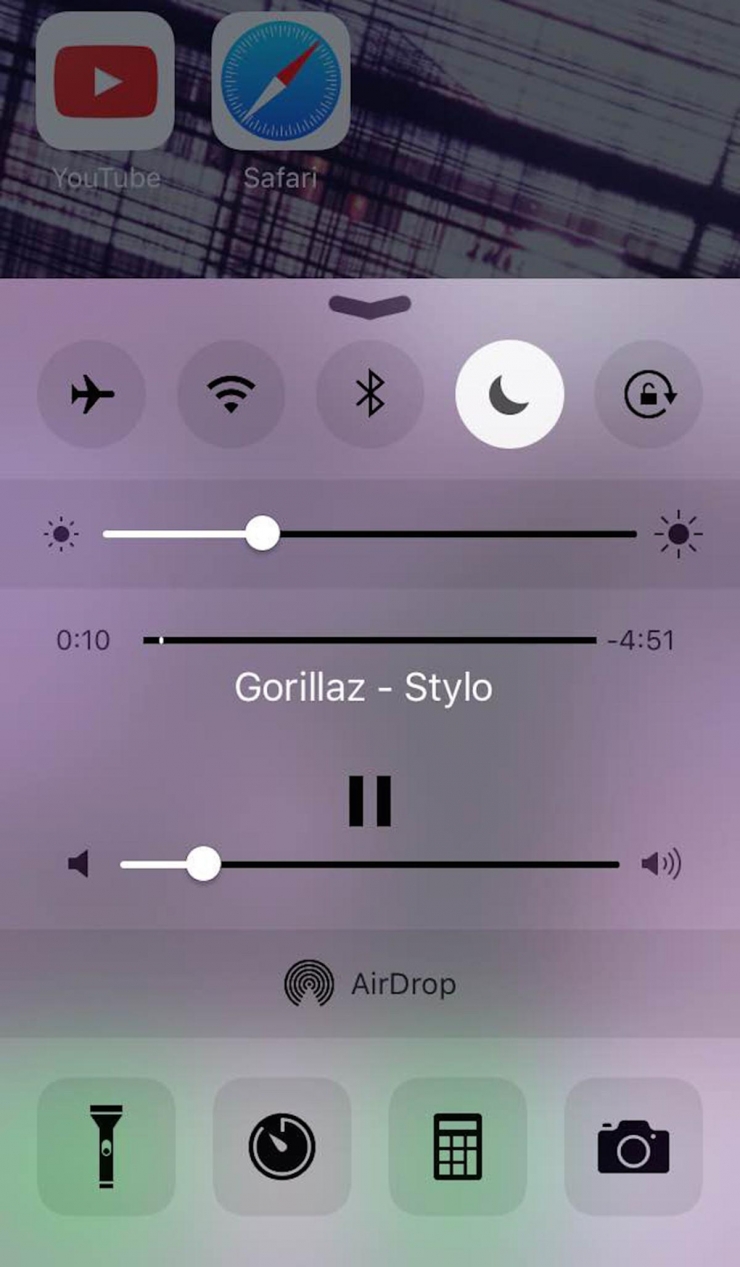Toggle Bluetooth

[x=370, y=394]
